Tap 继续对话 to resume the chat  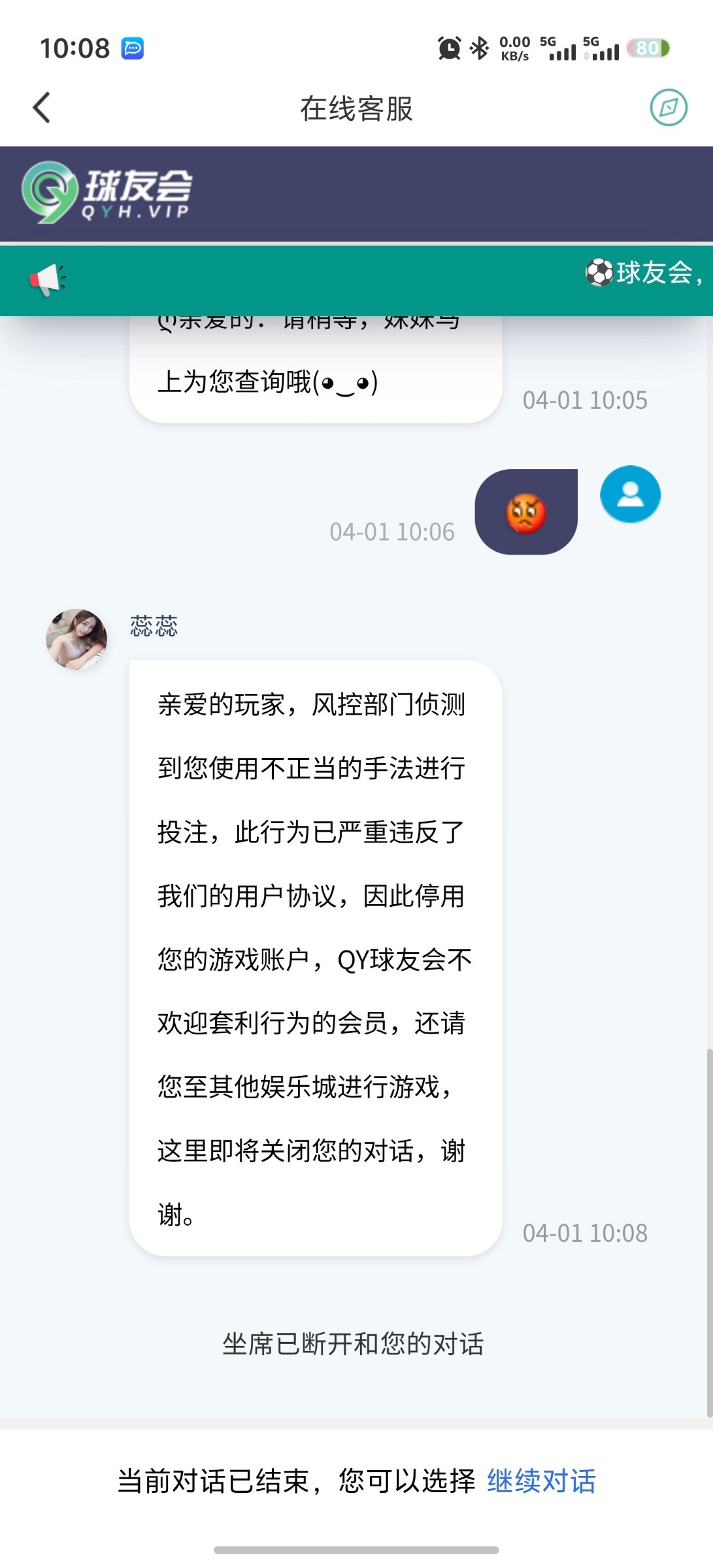coord(541,1481)
